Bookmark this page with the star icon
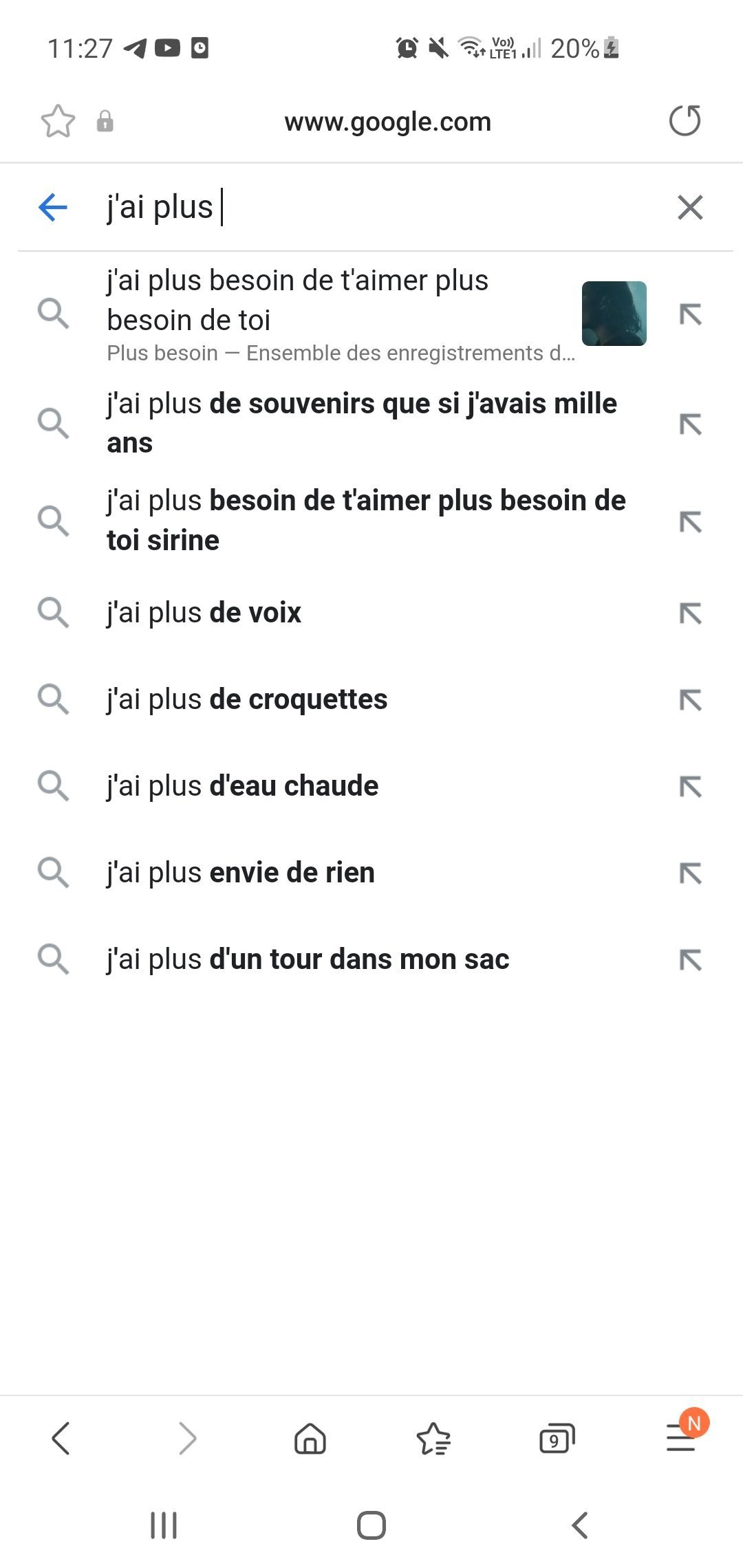The height and width of the screenshot is (1568, 743). pos(58,121)
